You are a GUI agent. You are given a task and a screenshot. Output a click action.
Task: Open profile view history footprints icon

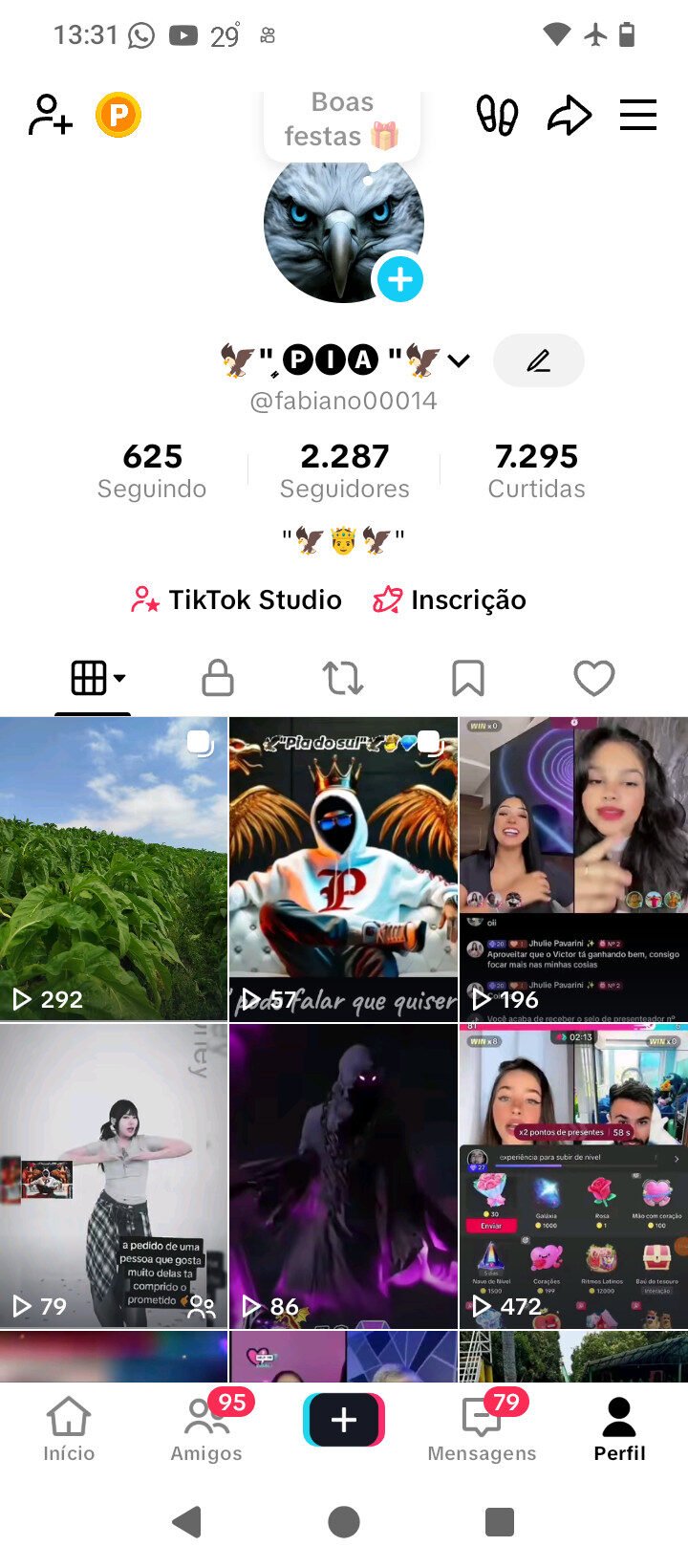tap(498, 115)
